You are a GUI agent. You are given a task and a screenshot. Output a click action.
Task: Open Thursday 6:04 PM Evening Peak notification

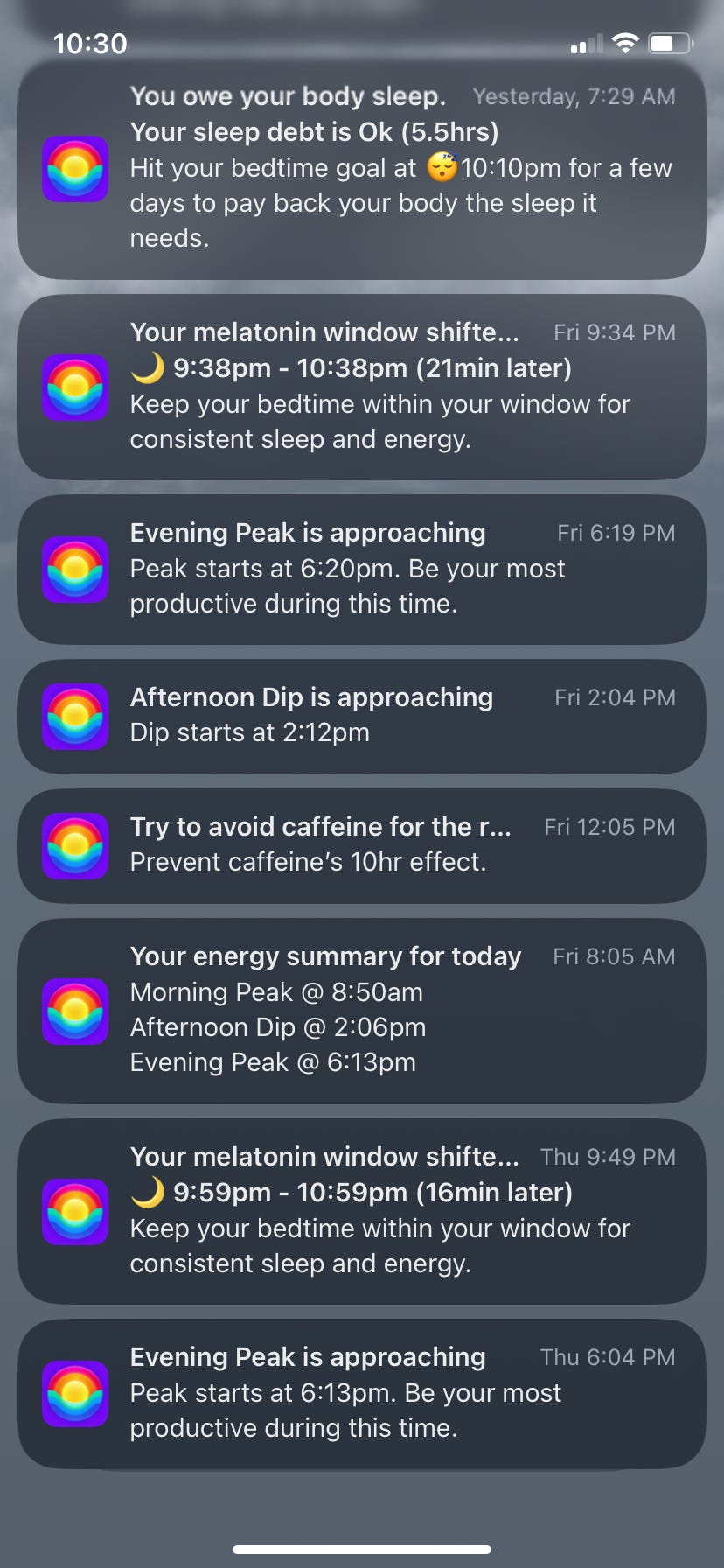click(362, 1393)
